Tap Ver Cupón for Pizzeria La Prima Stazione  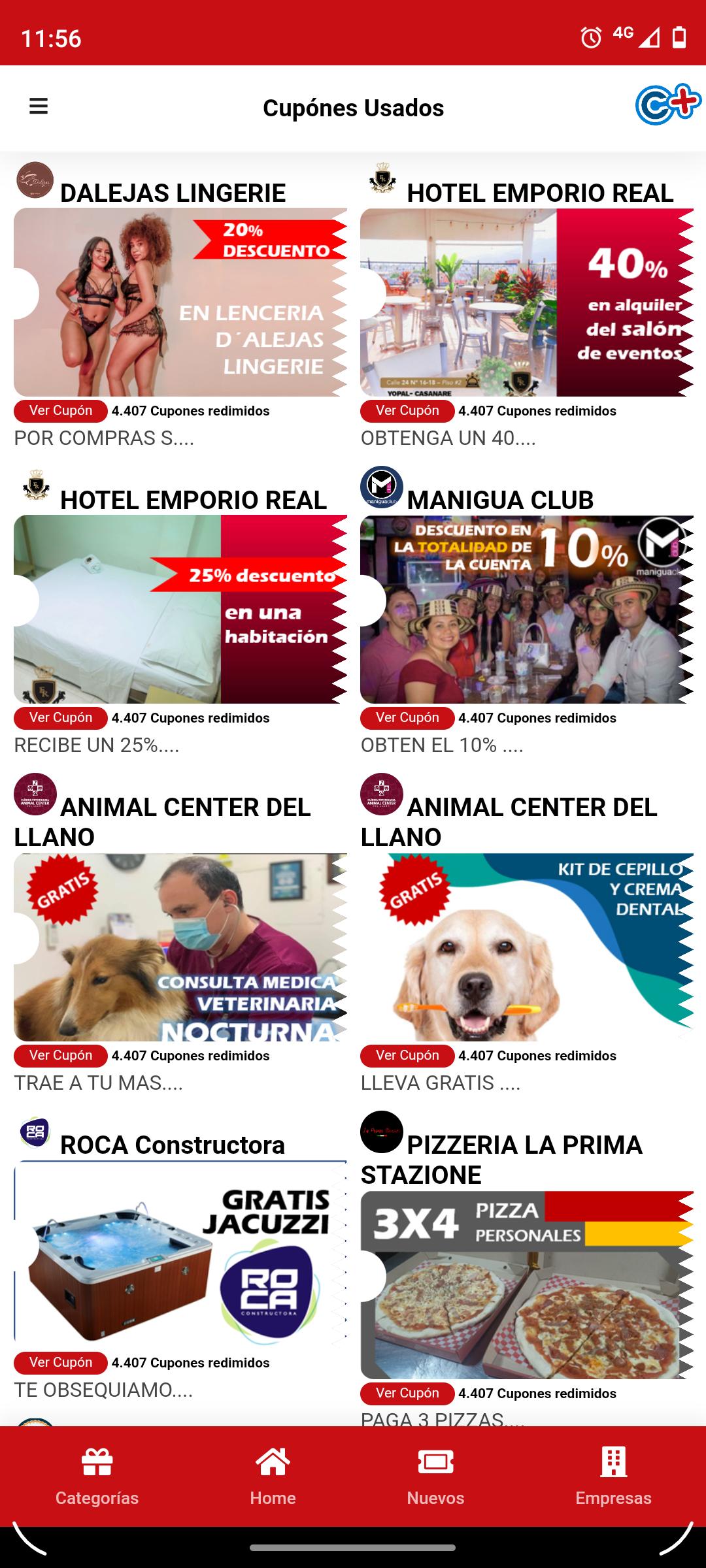click(407, 1393)
